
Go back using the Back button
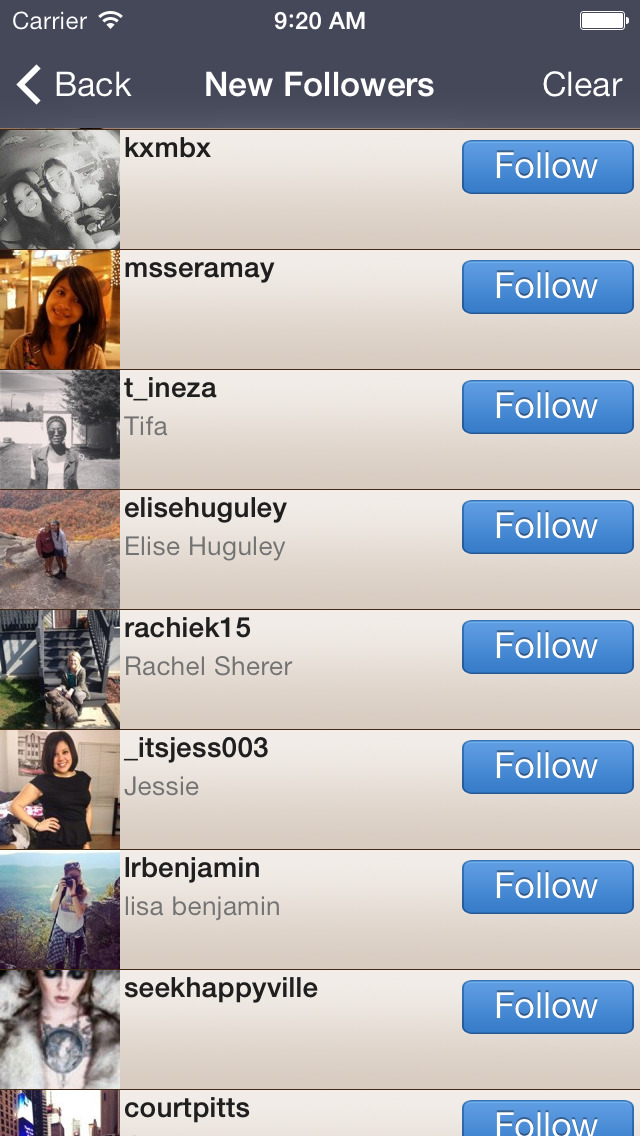pos(75,85)
